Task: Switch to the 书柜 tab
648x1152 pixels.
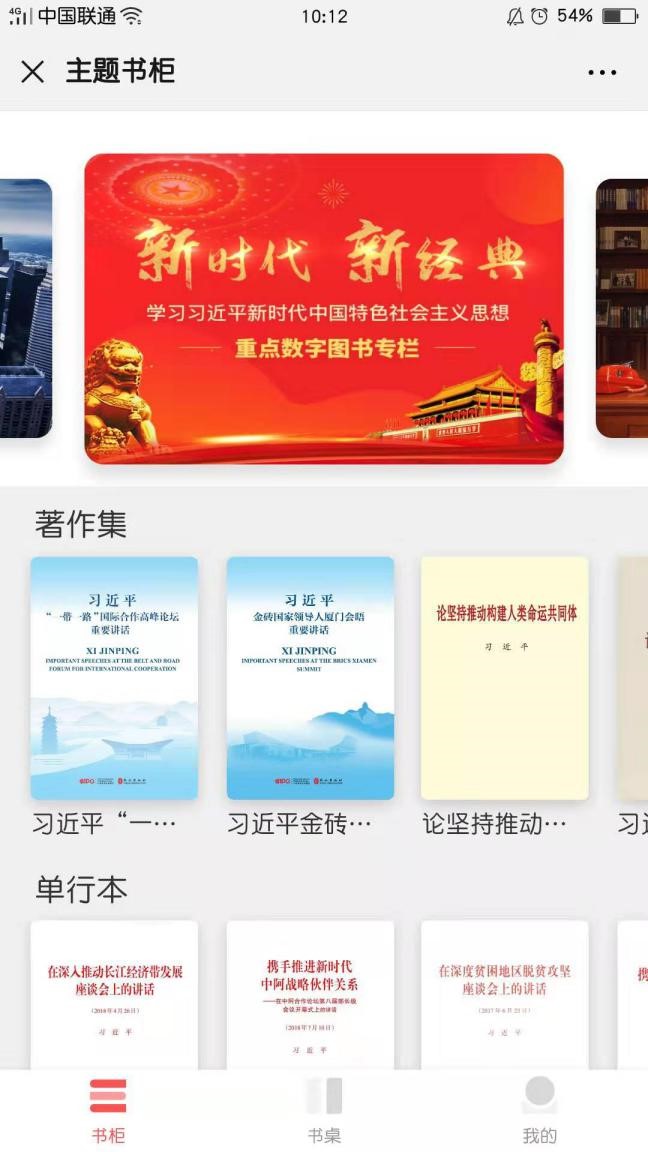Action: tap(108, 1110)
